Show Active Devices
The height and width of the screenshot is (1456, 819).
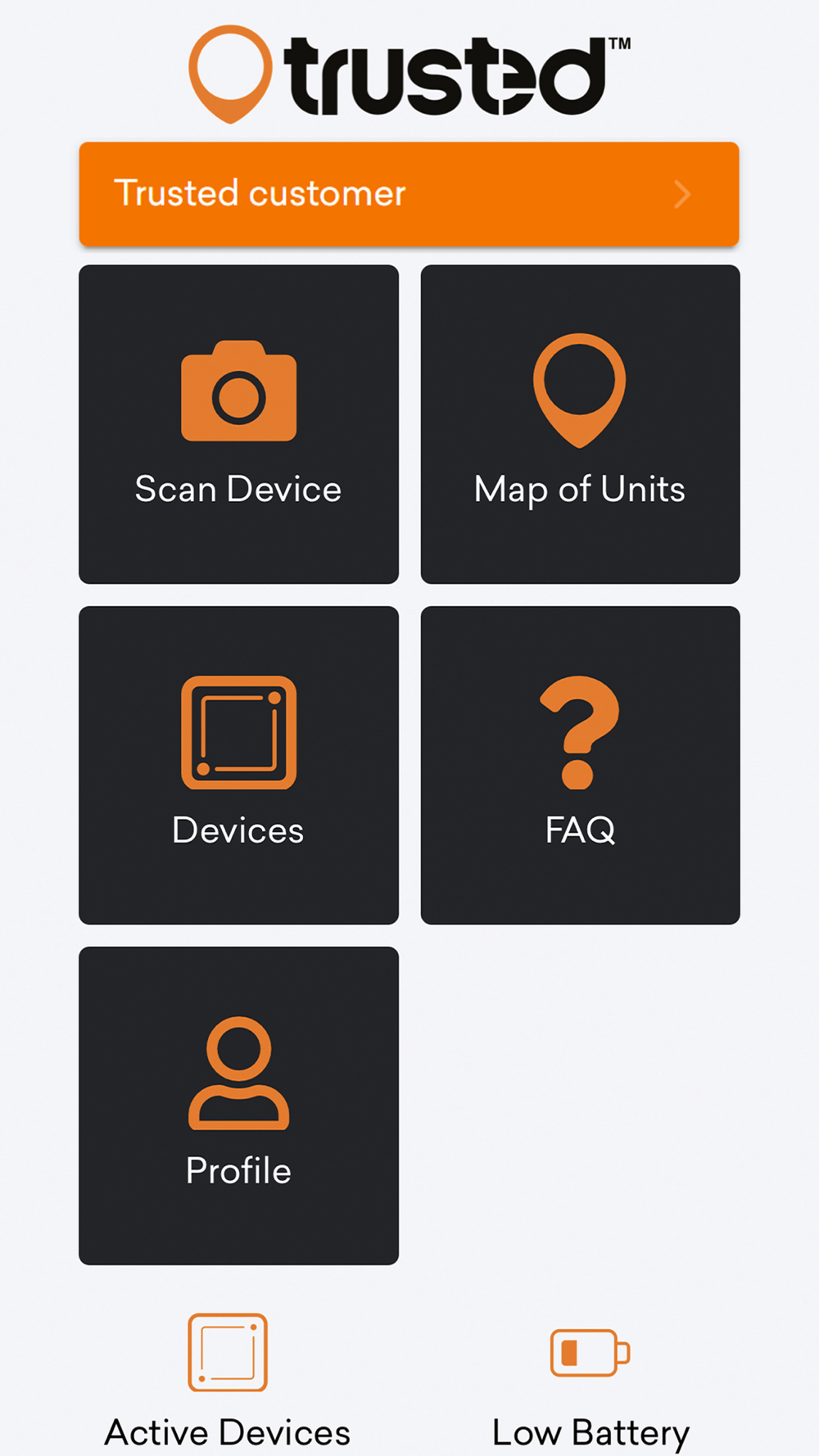(228, 1382)
